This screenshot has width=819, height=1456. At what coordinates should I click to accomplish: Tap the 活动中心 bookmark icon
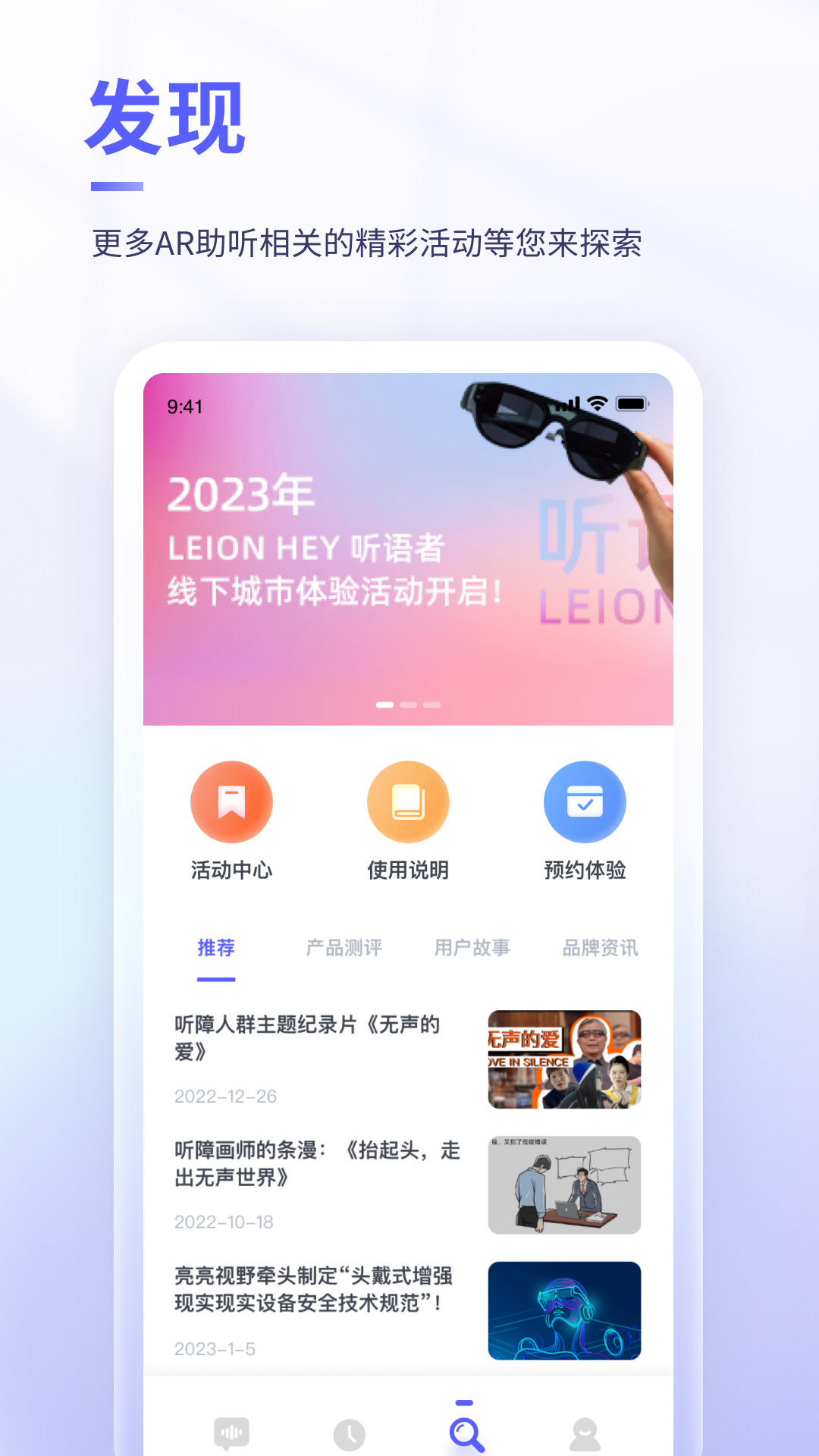tap(233, 801)
